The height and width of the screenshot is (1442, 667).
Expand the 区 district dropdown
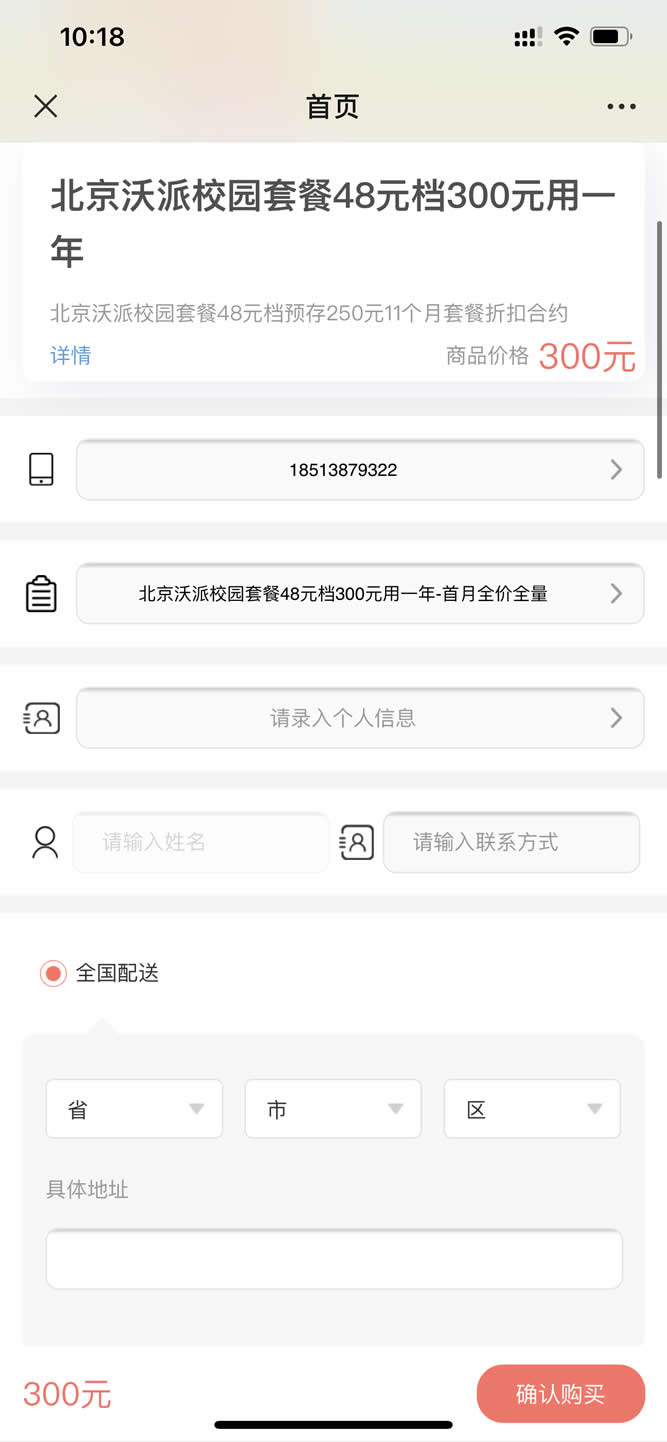click(x=532, y=1109)
